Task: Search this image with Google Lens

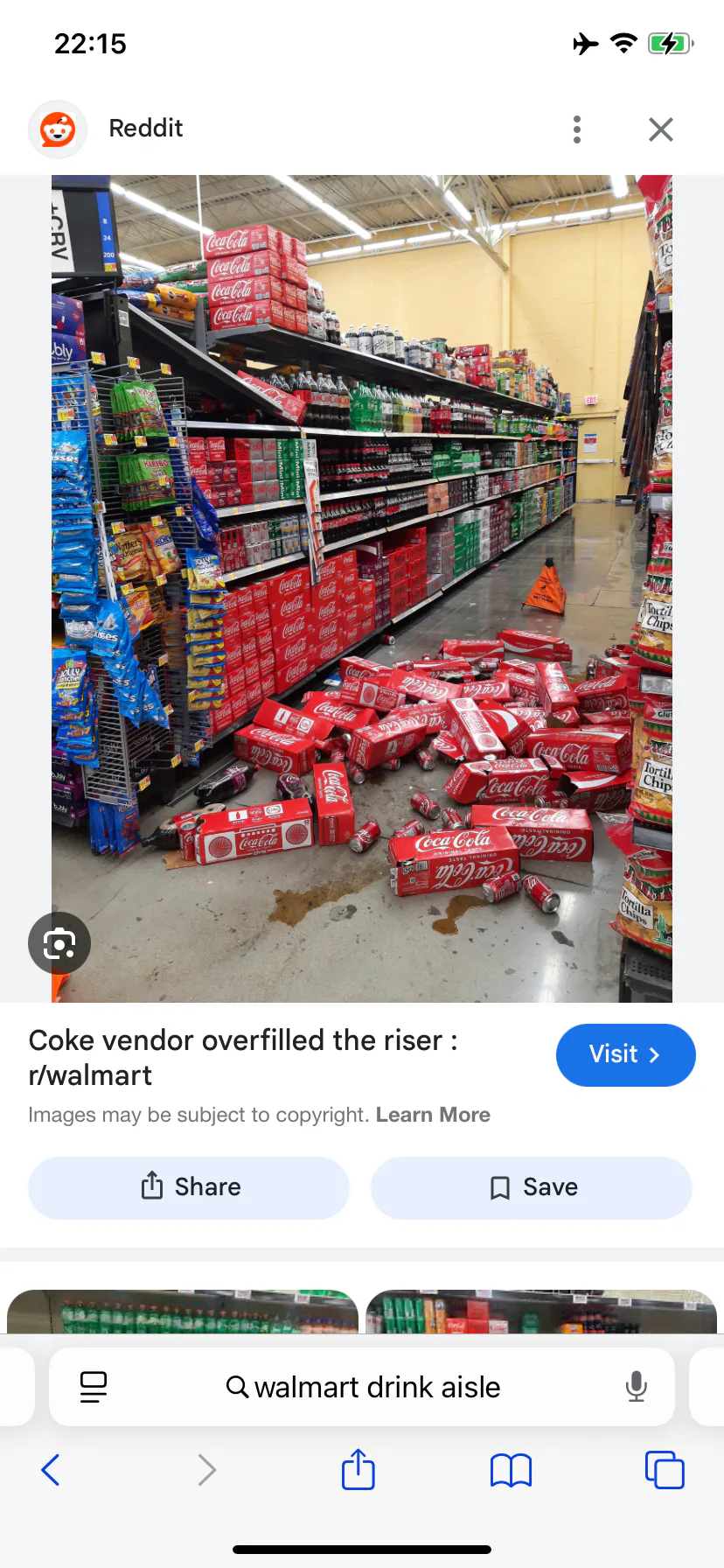Action: [x=59, y=943]
